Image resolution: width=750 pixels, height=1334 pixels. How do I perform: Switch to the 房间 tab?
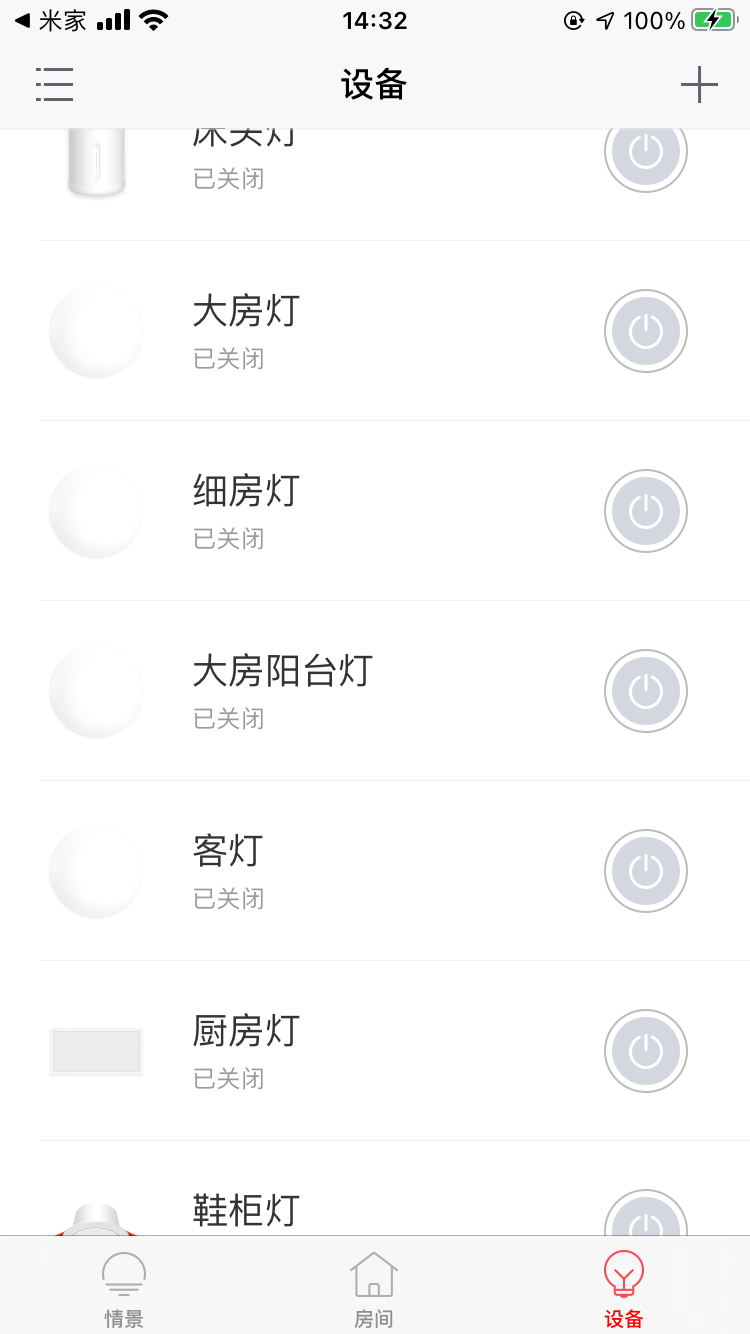point(374,1289)
